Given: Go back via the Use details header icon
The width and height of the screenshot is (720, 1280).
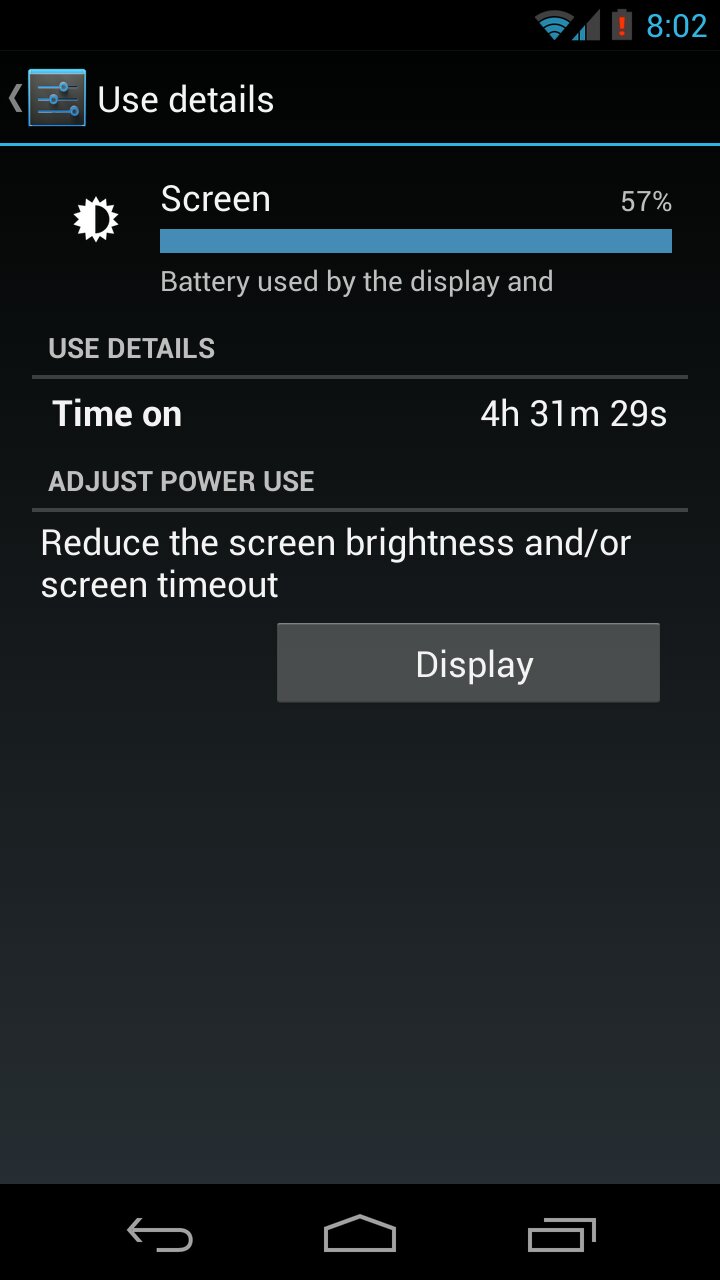Looking at the screenshot, I should click(48, 98).
